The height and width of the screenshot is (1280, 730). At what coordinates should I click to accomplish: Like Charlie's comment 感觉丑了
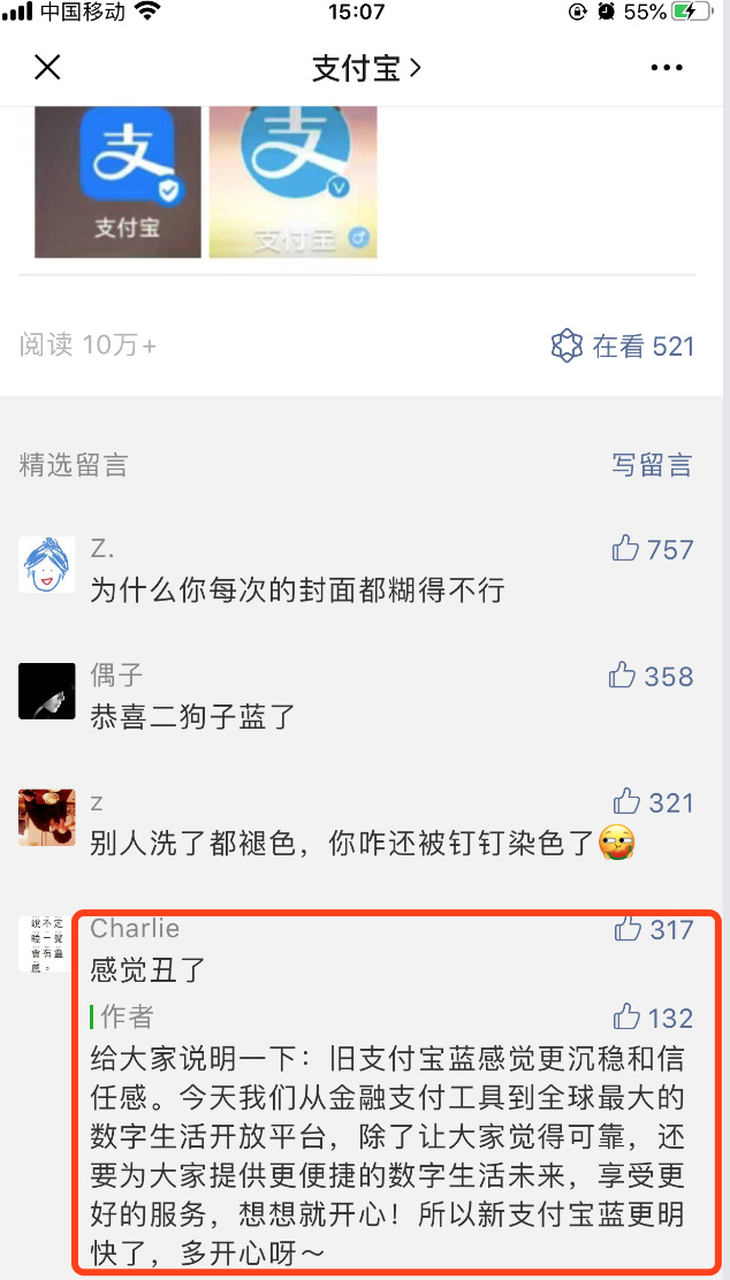tap(628, 929)
